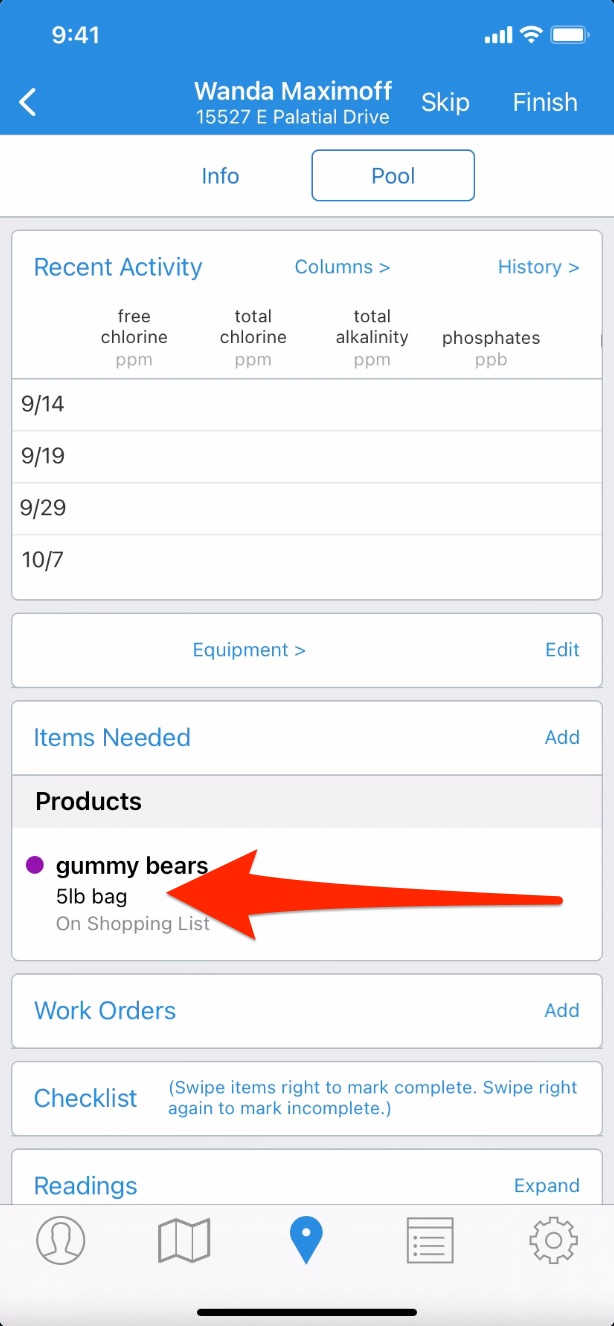Skip this stop
This screenshot has height=1326, width=614.
coord(445,102)
